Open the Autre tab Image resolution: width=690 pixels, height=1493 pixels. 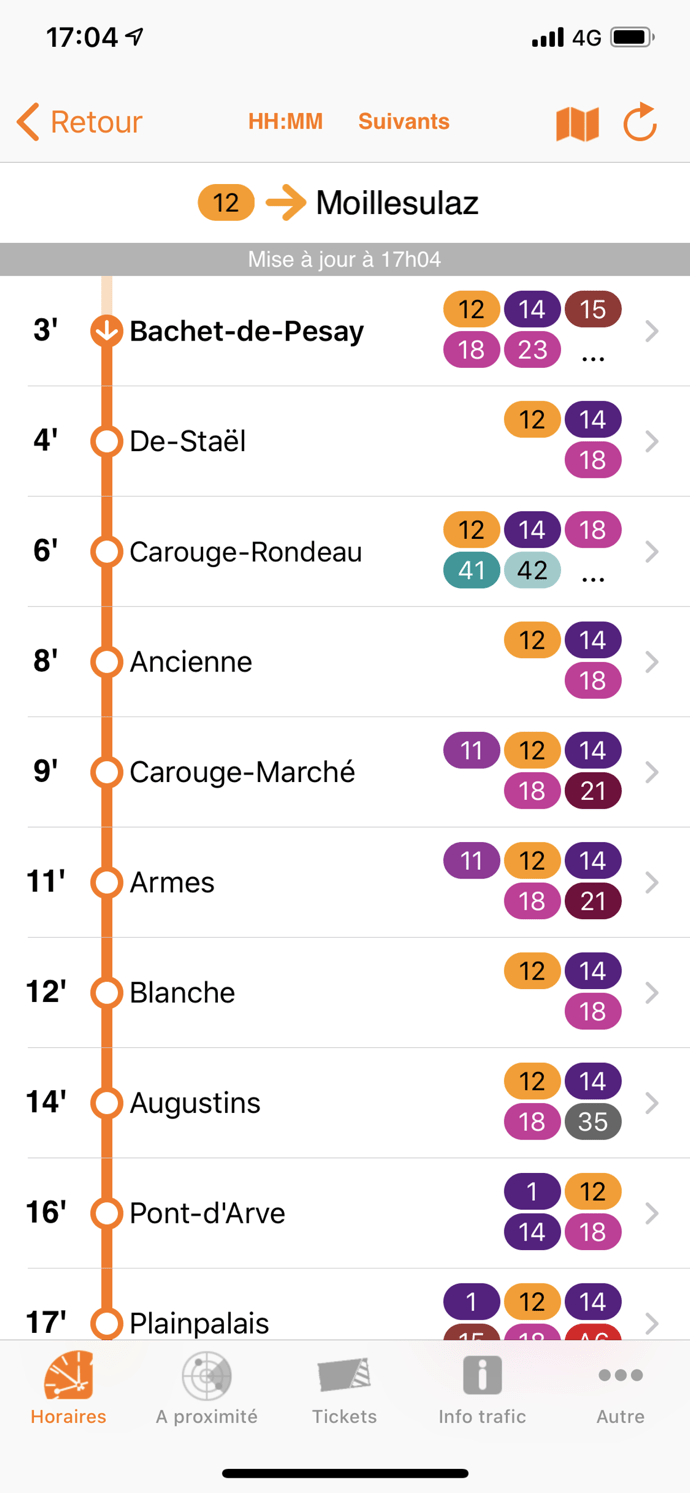pos(620,1389)
